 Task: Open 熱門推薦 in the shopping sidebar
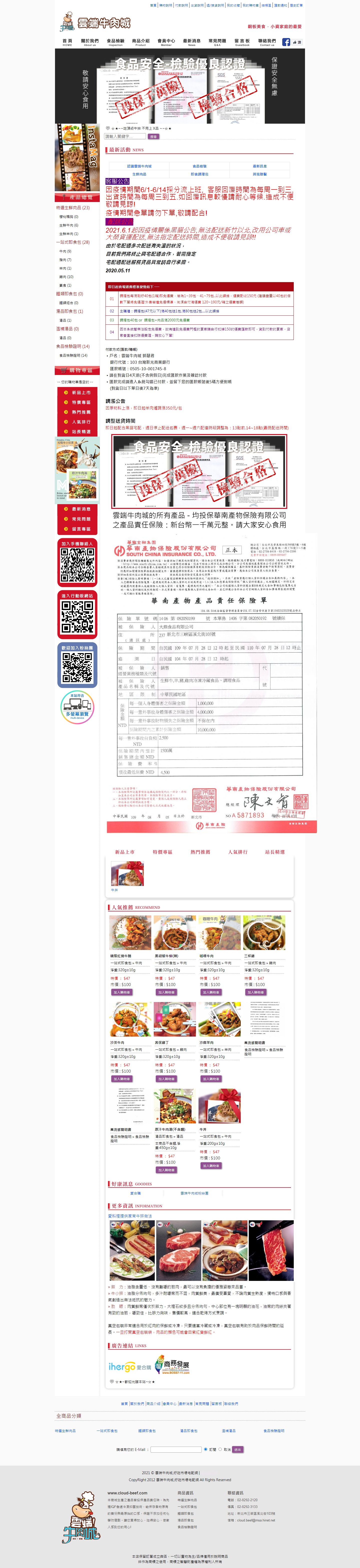pos(81,412)
